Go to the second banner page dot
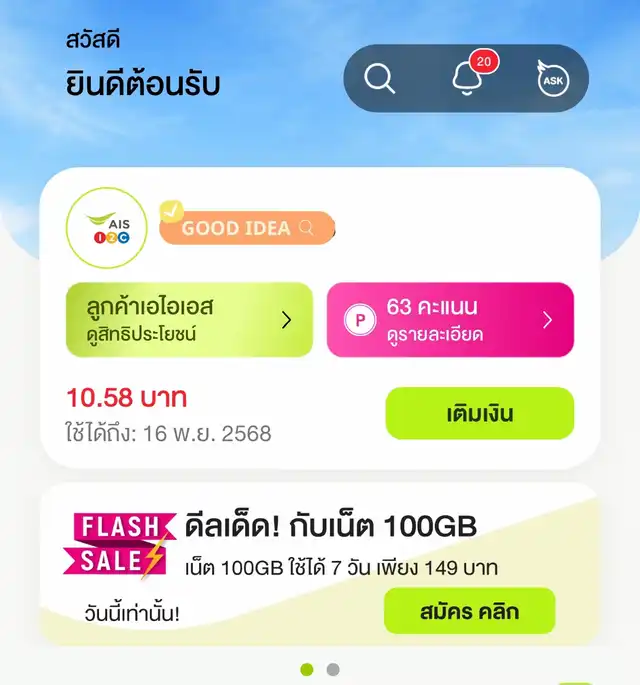The height and width of the screenshot is (685, 640). (x=333, y=669)
